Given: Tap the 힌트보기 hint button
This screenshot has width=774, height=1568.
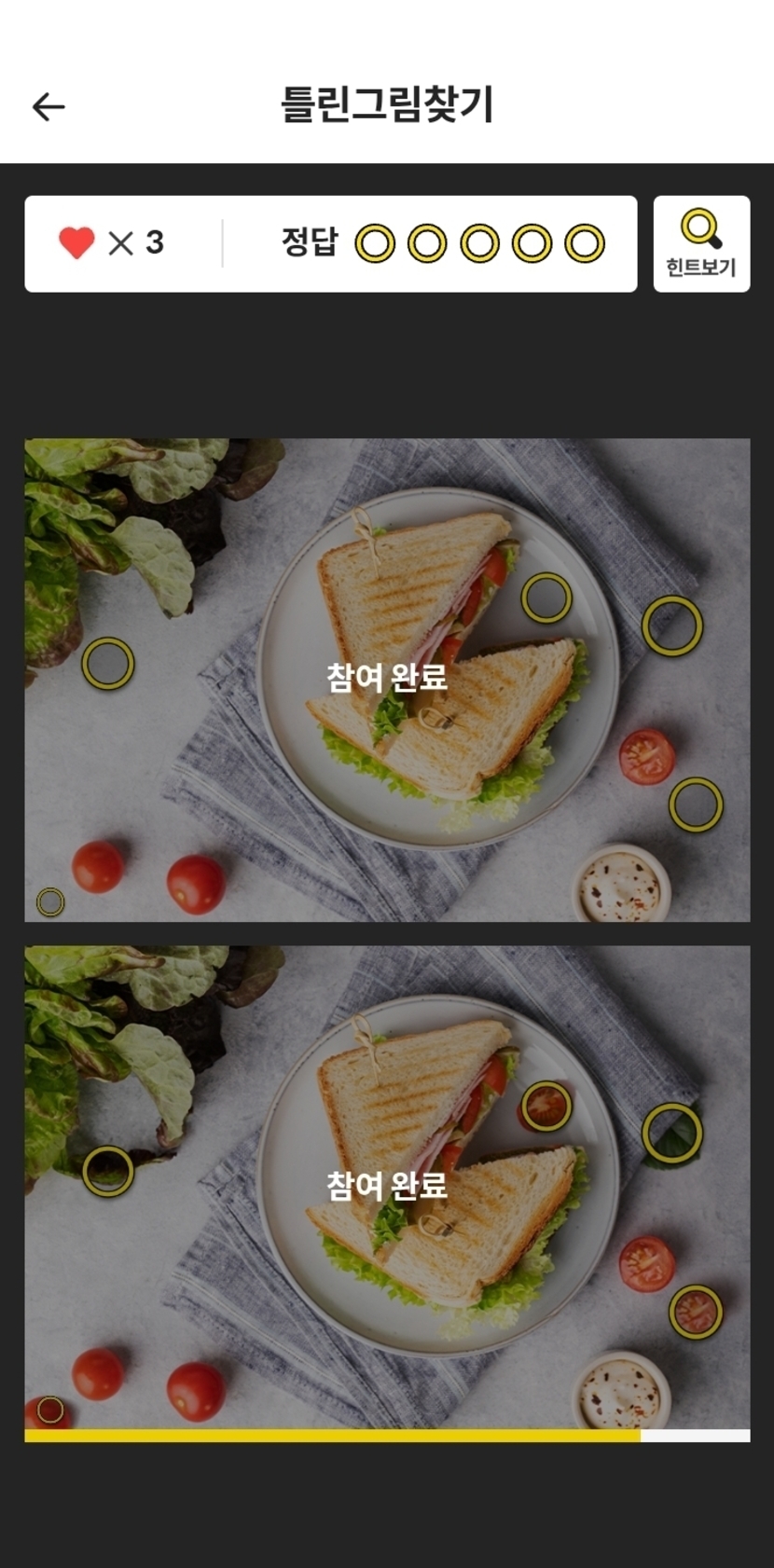Looking at the screenshot, I should coord(701,243).
